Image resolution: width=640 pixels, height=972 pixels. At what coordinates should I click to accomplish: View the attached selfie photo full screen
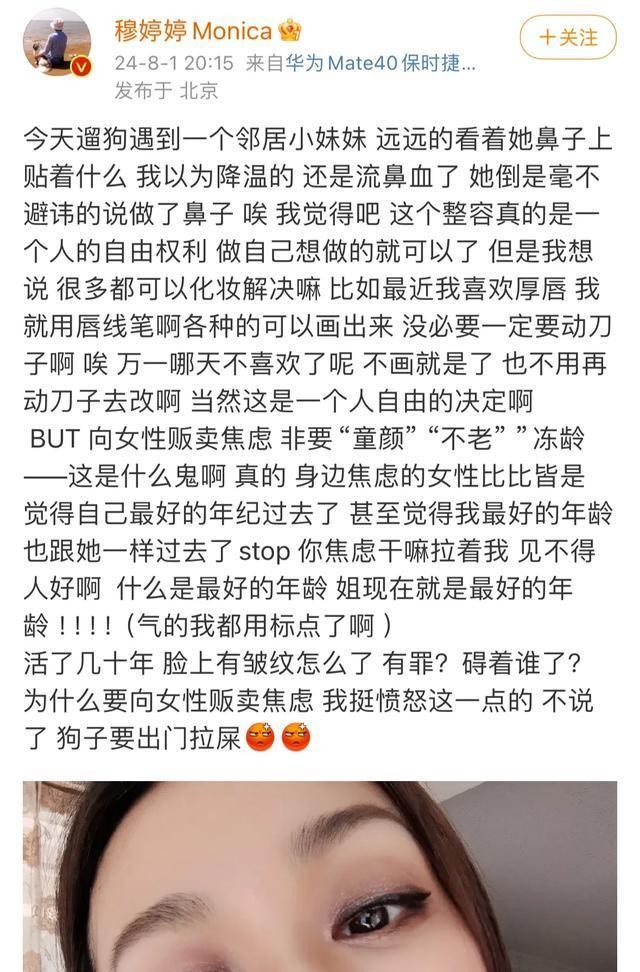(x=320, y=876)
